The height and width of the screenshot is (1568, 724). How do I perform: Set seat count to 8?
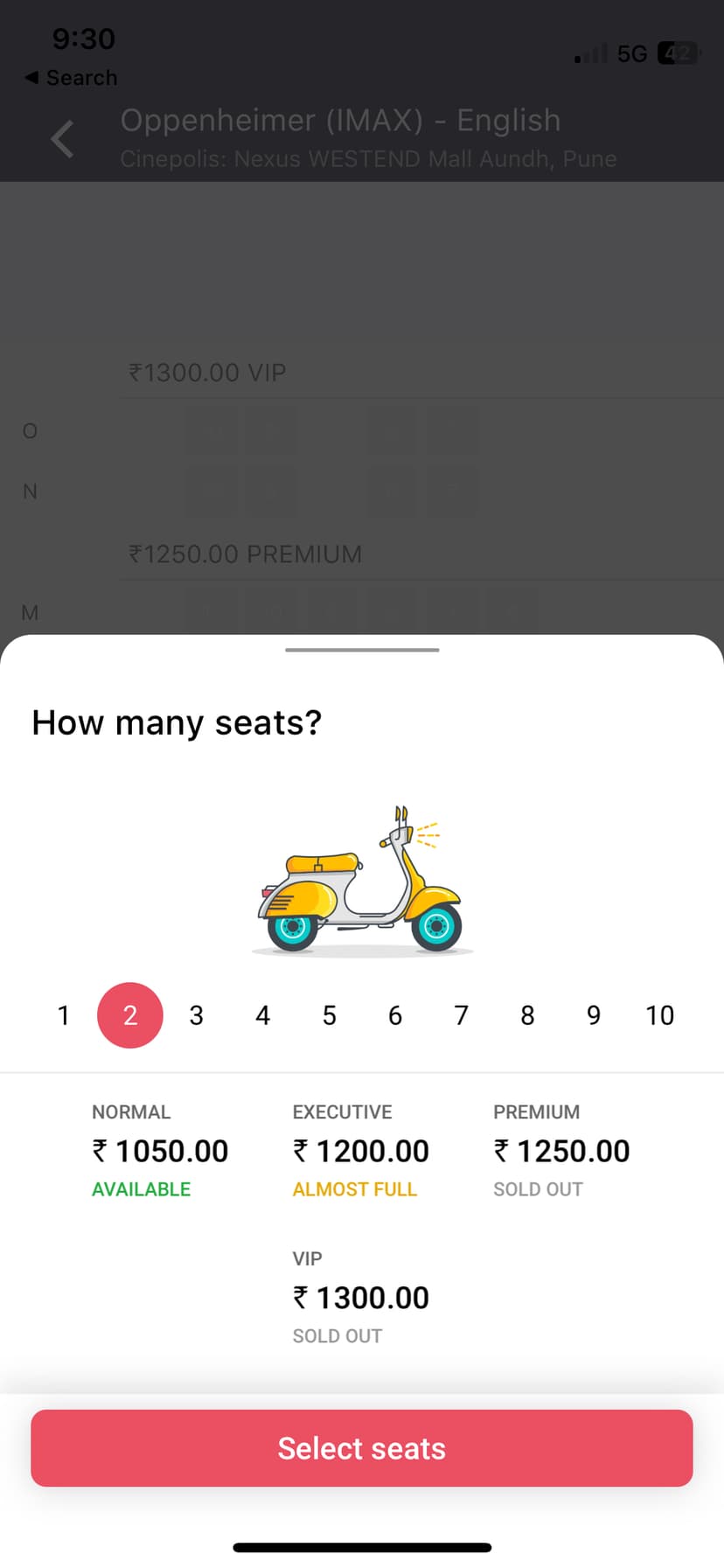[527, 1015]
